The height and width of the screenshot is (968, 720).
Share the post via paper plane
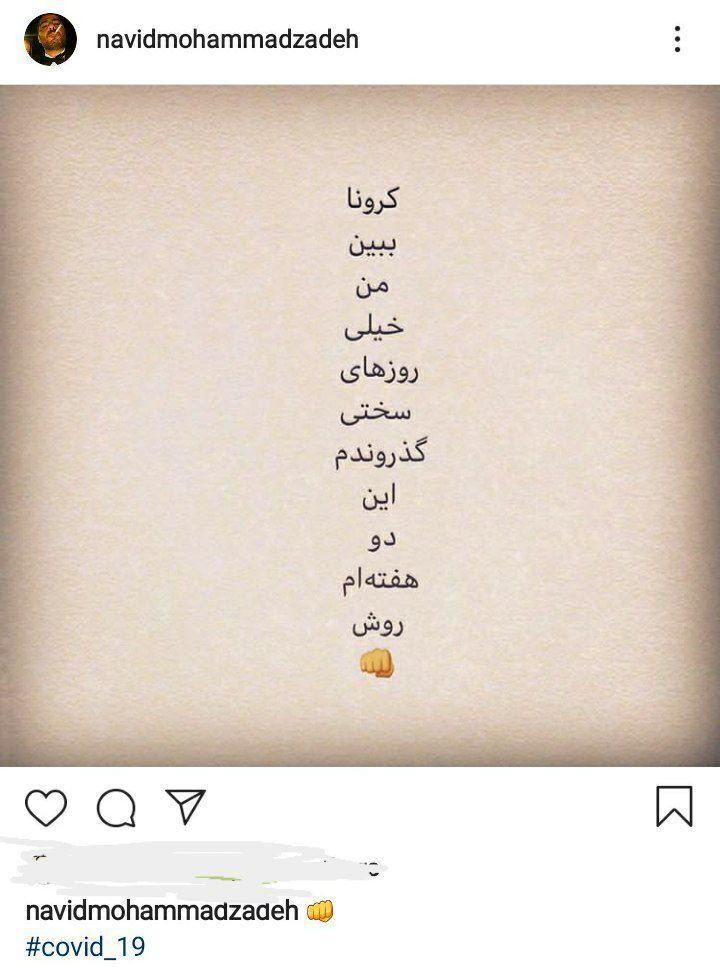(x=186, y=806)
